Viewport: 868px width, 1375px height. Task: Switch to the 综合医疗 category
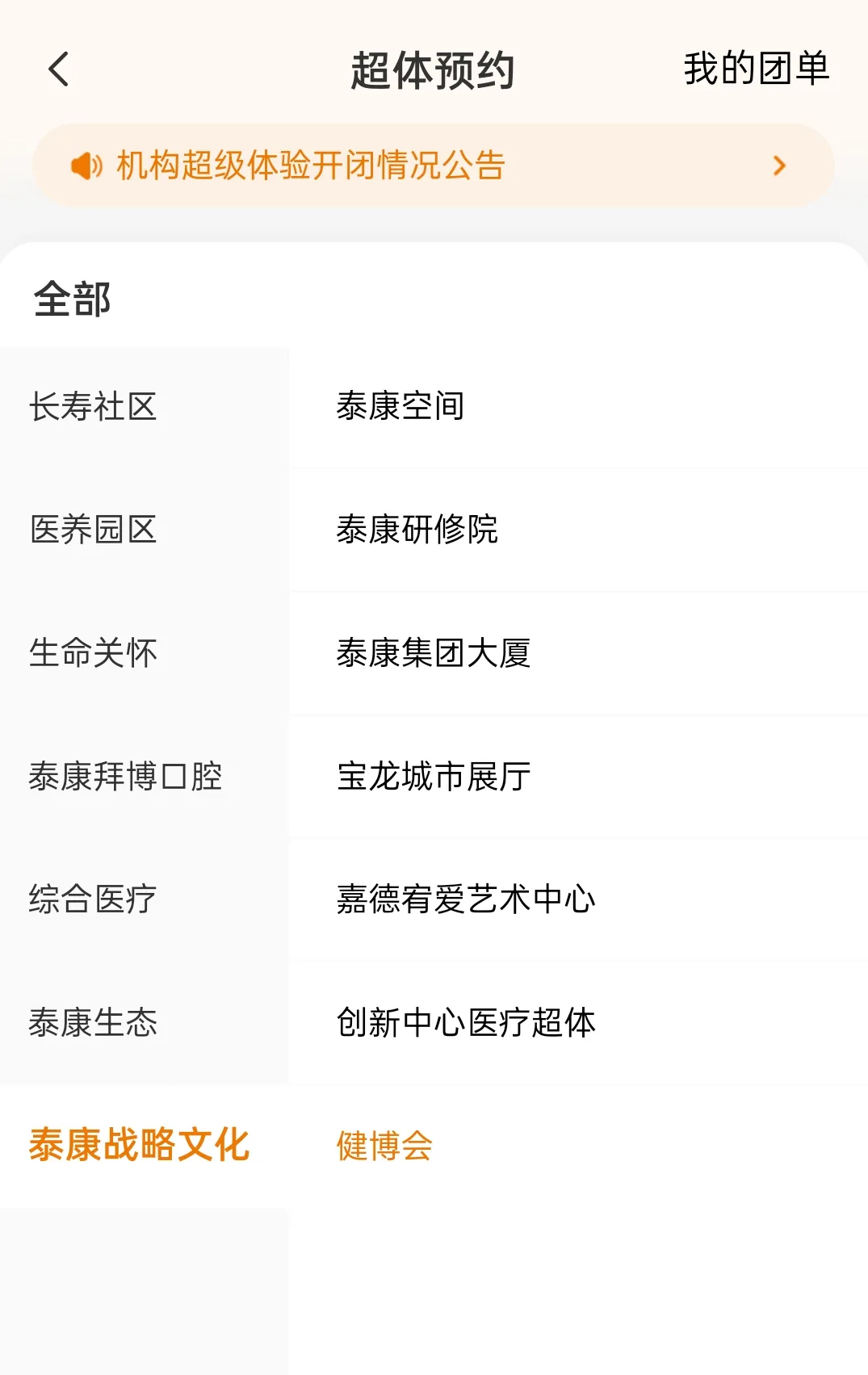click(94, 899)
